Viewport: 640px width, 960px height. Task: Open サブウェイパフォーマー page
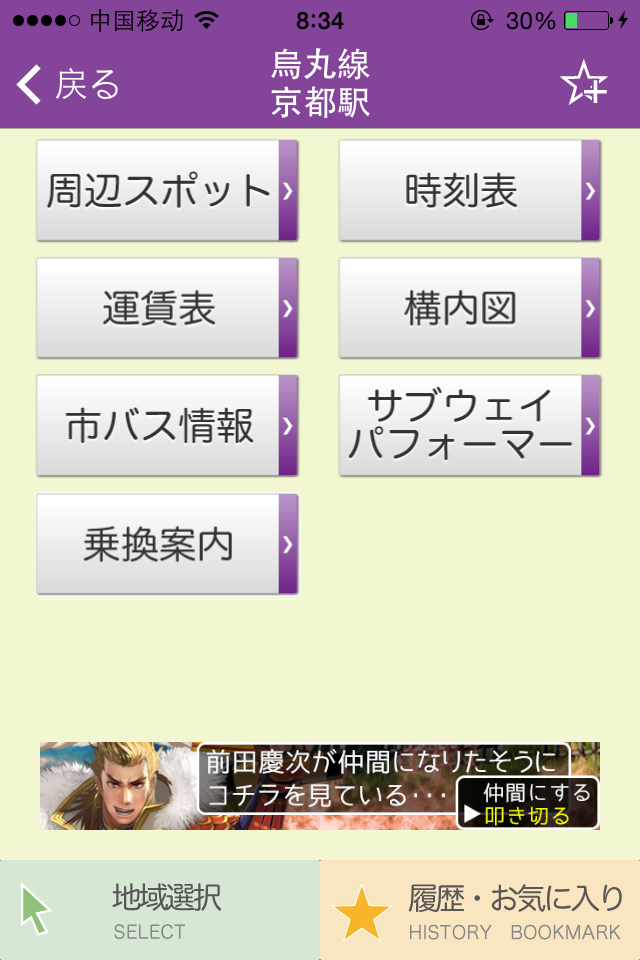coord(469,426)
